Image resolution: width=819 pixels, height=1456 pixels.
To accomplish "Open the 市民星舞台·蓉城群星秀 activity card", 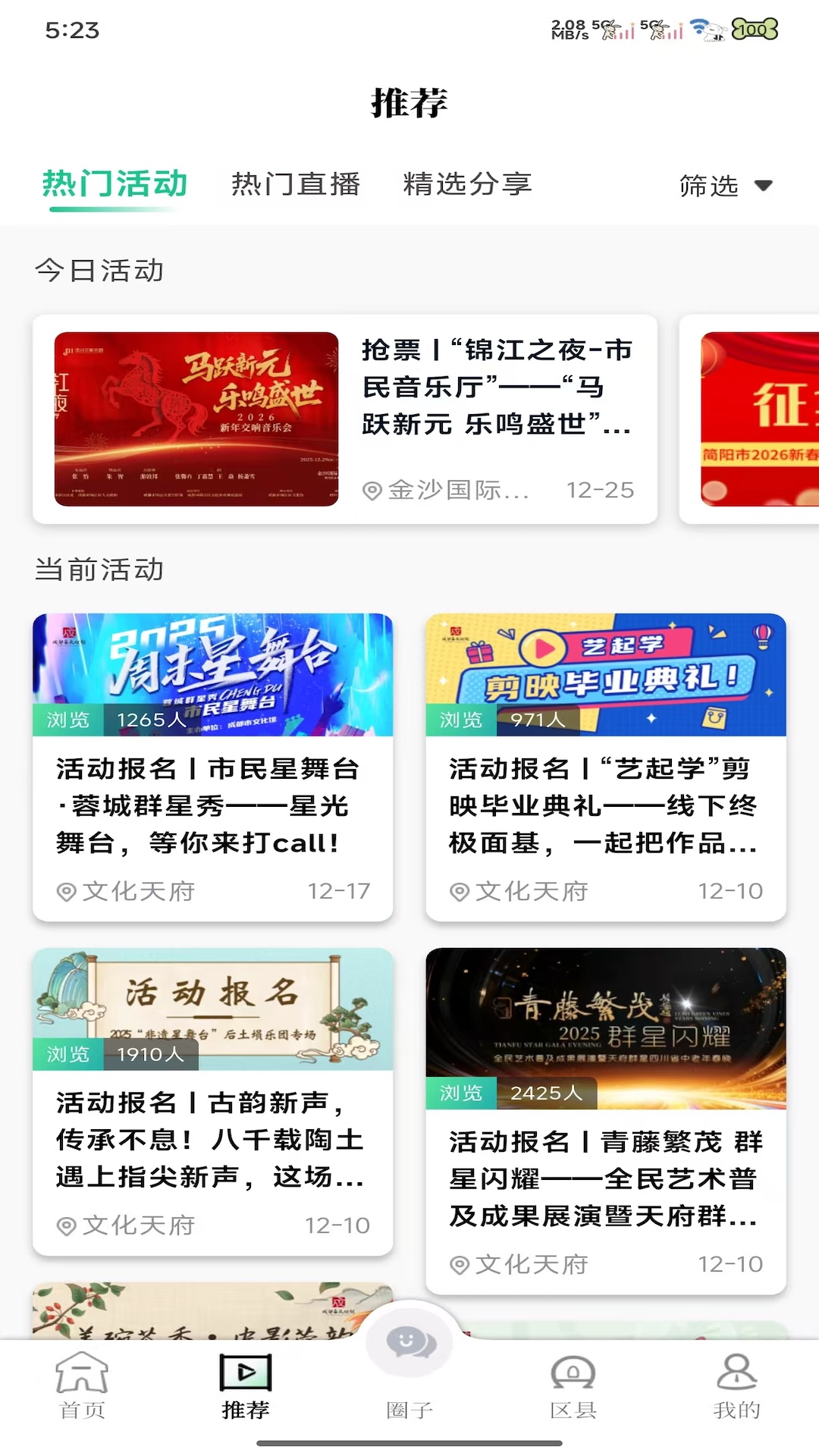I will pos(212,767).
